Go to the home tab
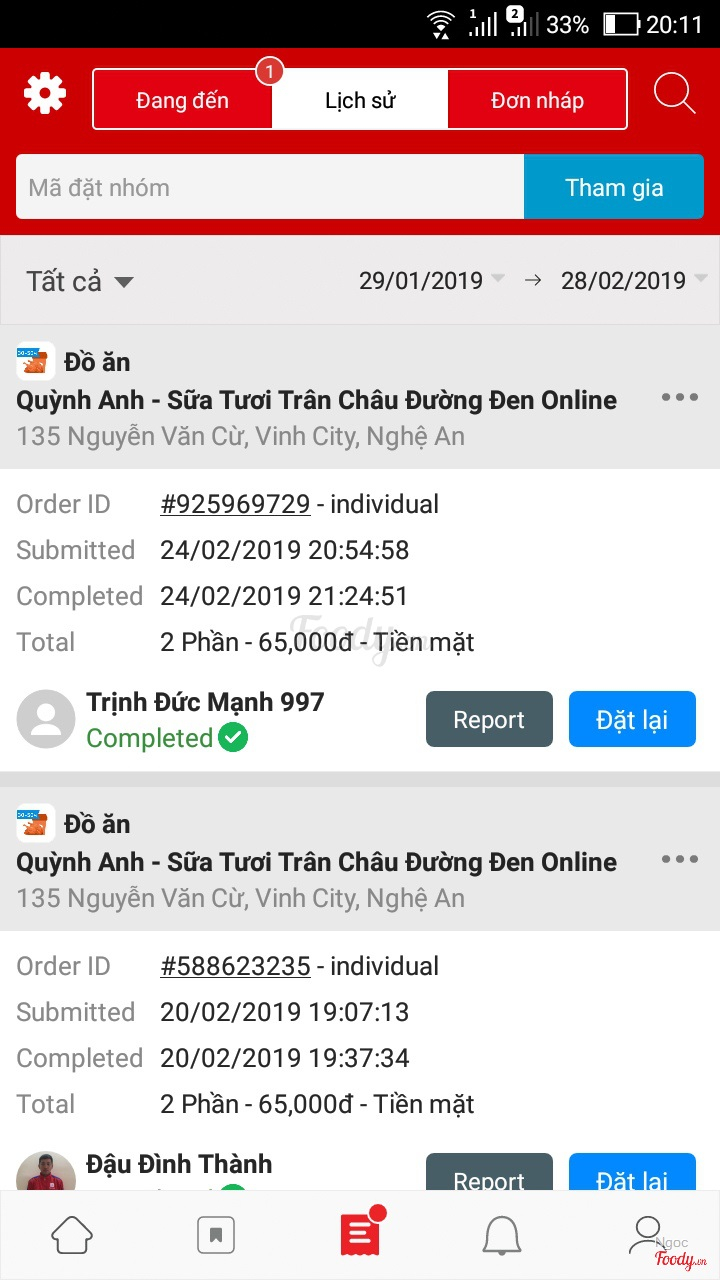This screenshot has width=720, height=1280. coord(72,1235)
